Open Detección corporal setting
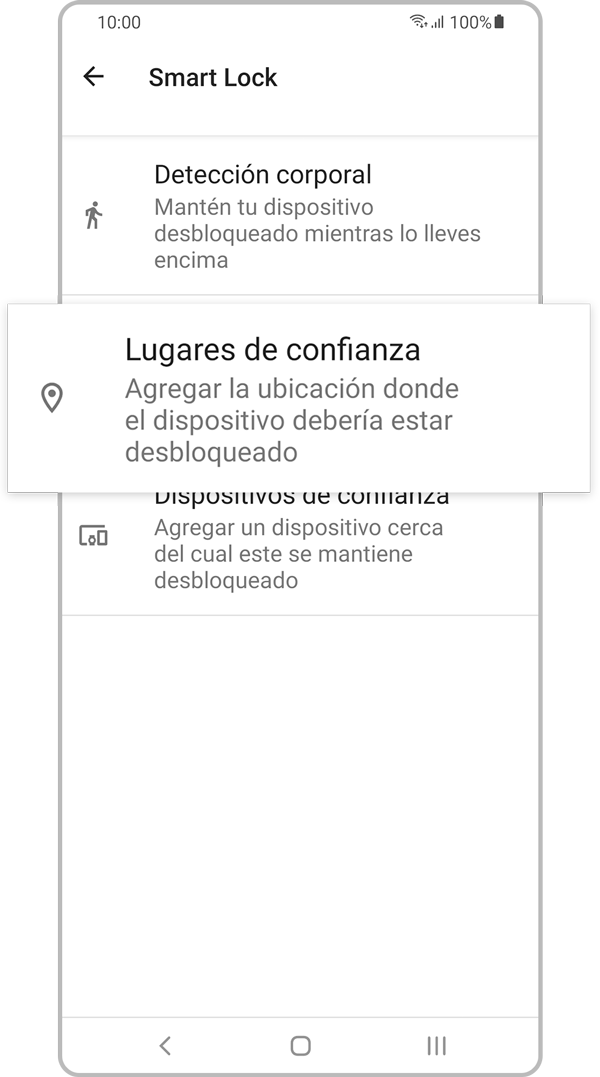The height and width of the screenshot is (1077, 600). (300, 216)
